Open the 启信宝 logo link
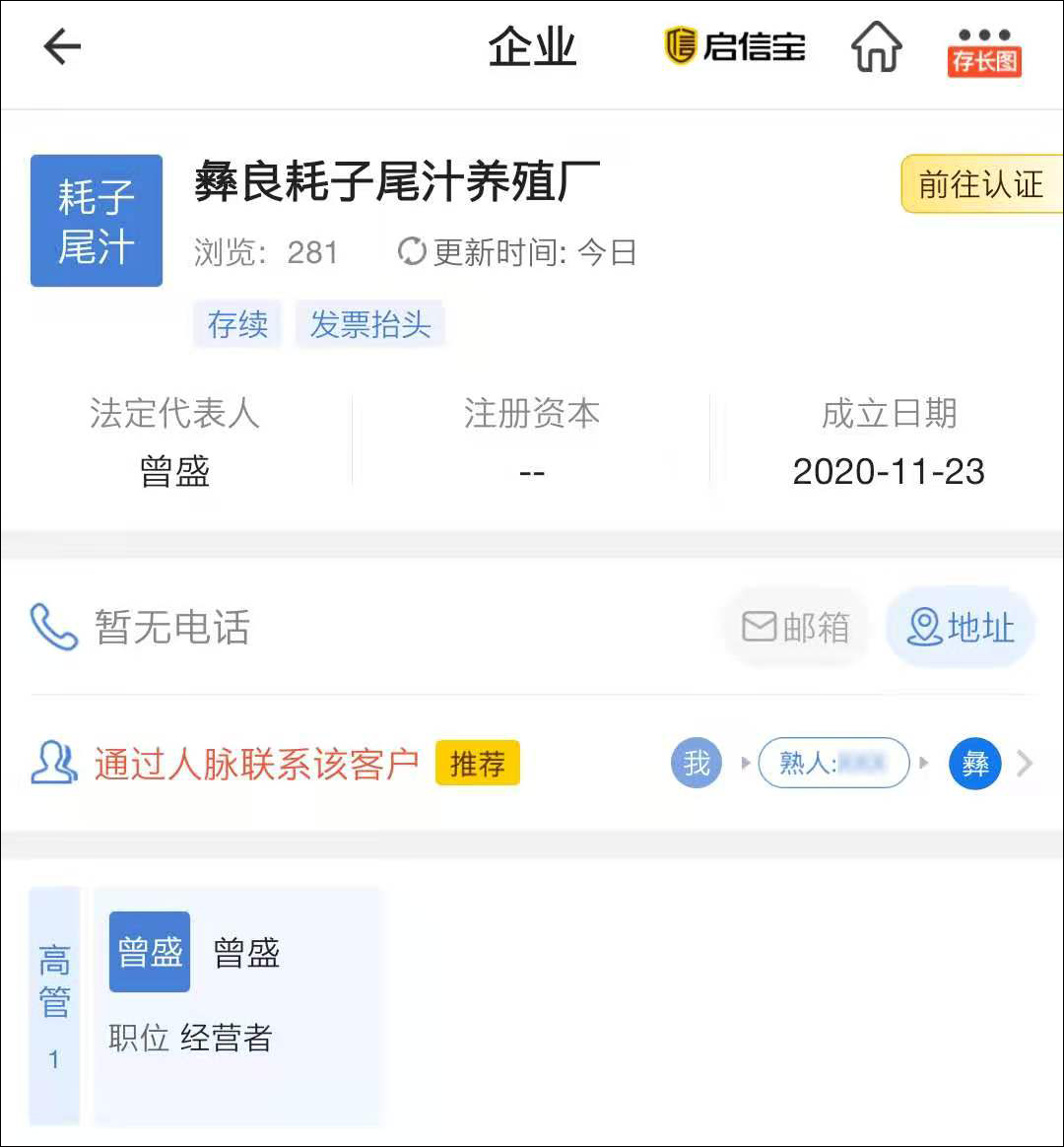 tap(736, 46)
